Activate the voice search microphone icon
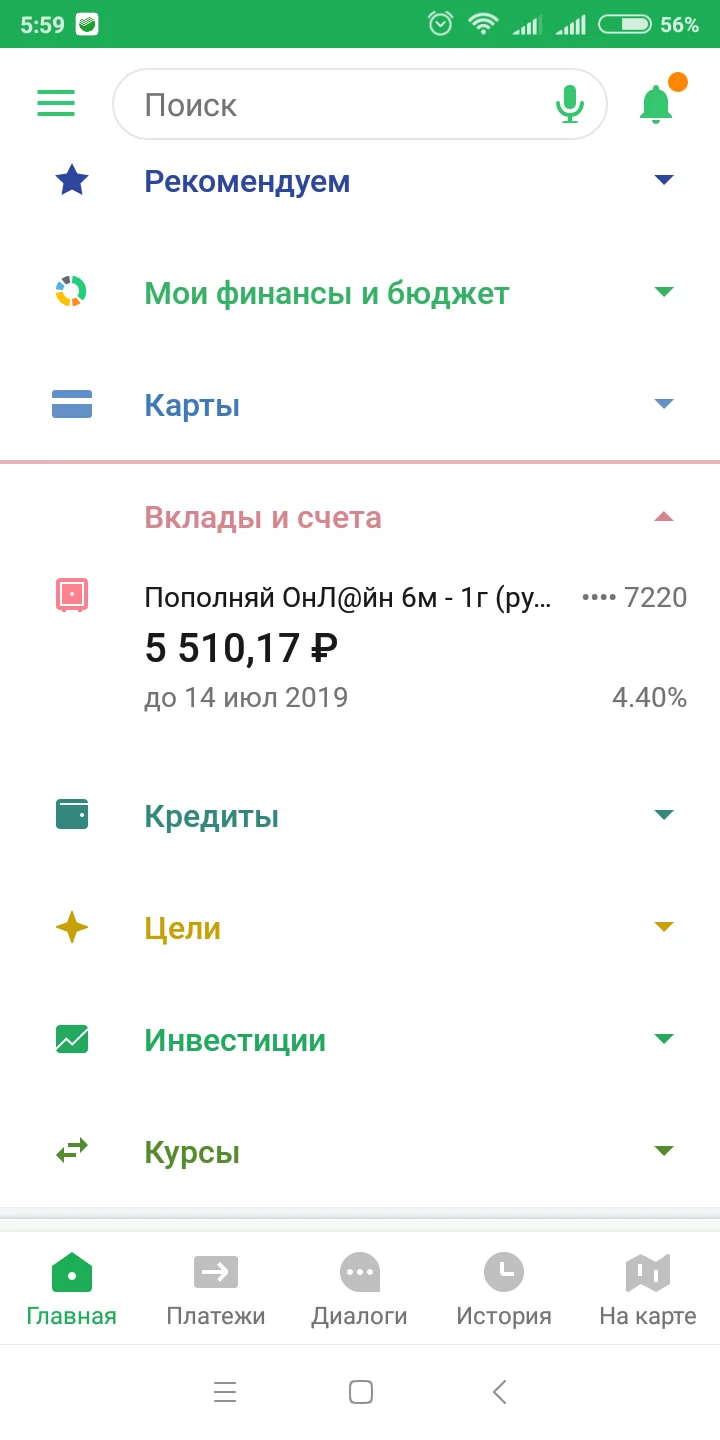720x1440 pixels. click(570, 103)
